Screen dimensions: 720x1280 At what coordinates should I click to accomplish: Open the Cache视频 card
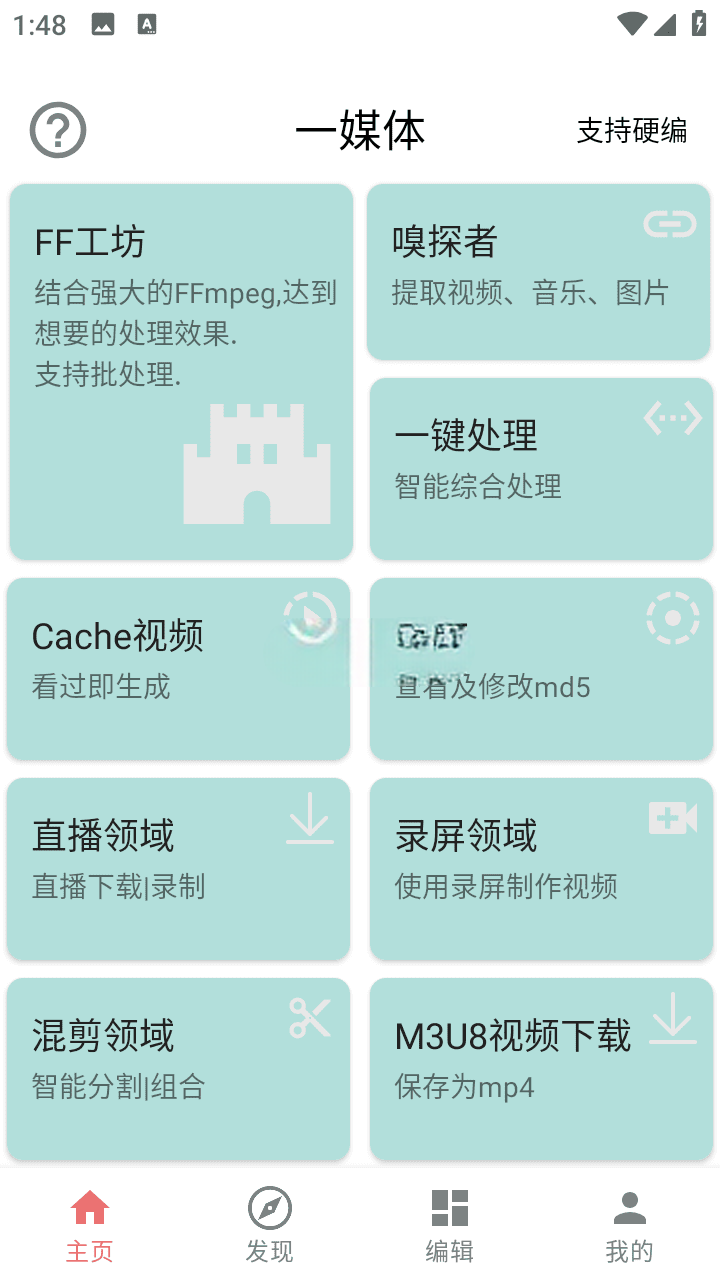coord(178,668)
